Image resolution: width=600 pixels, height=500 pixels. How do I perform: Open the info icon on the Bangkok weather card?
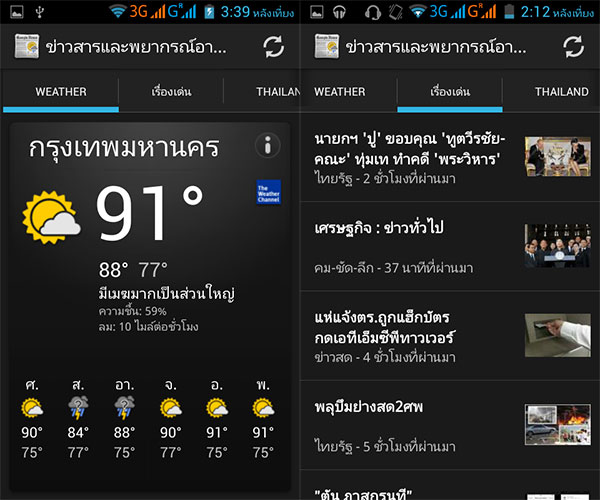click(x=267, y=146)
